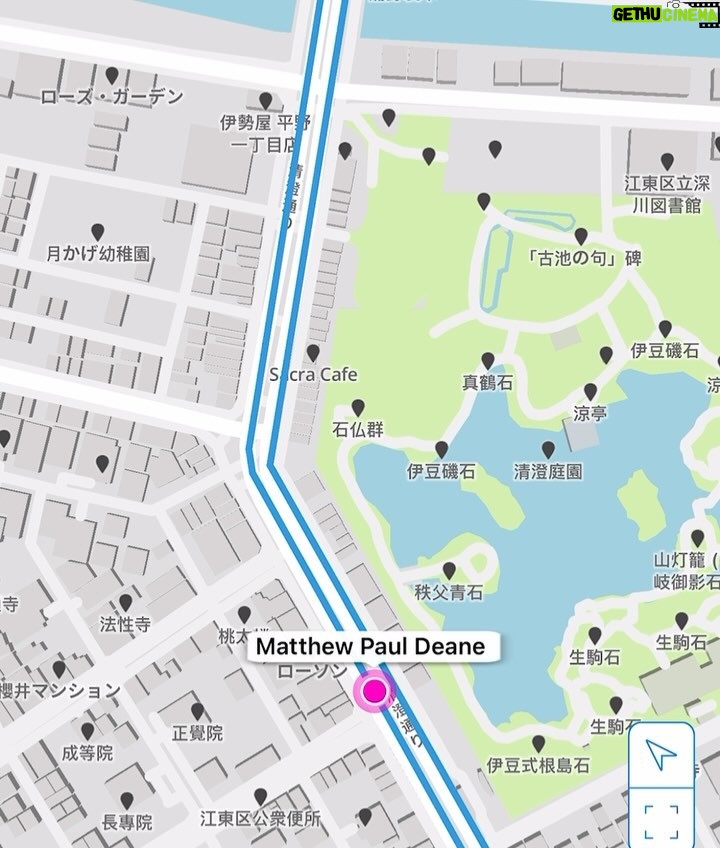Screen dimensions: 720x848
Task: Tap the 涼亭 map pin
Action: (x=590, y=392)
